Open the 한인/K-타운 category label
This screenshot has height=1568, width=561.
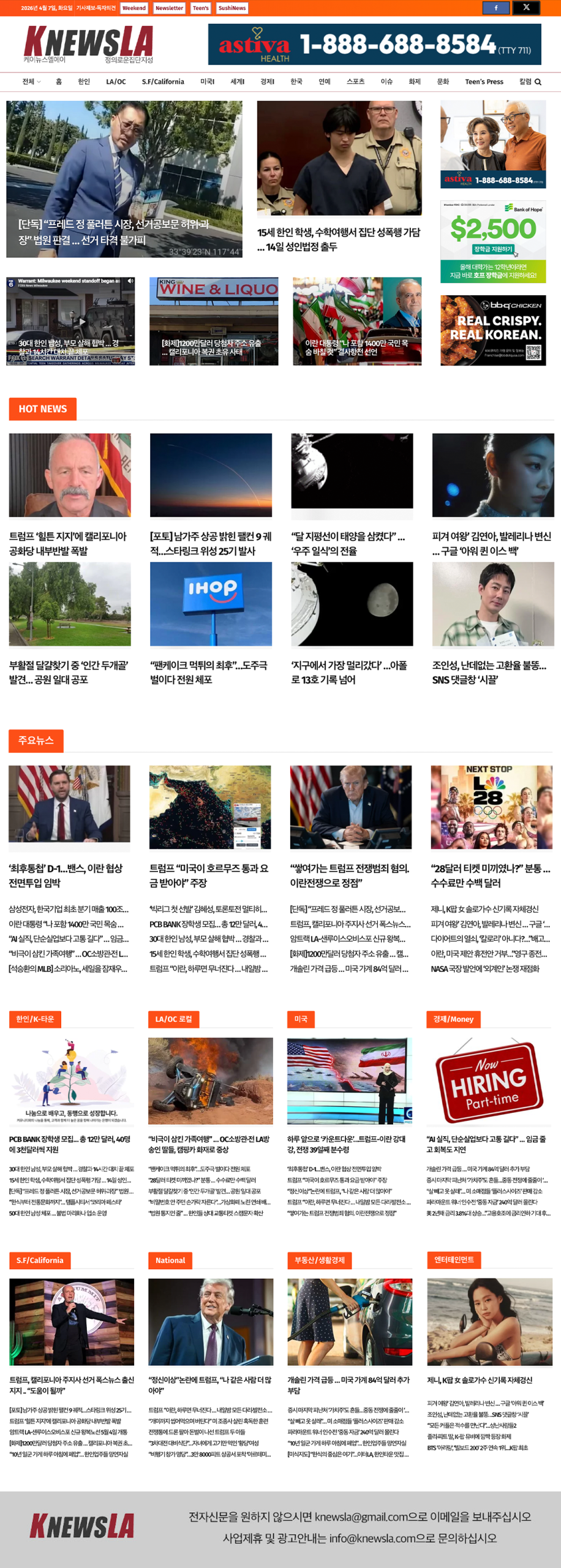[x=35, y=1019]
